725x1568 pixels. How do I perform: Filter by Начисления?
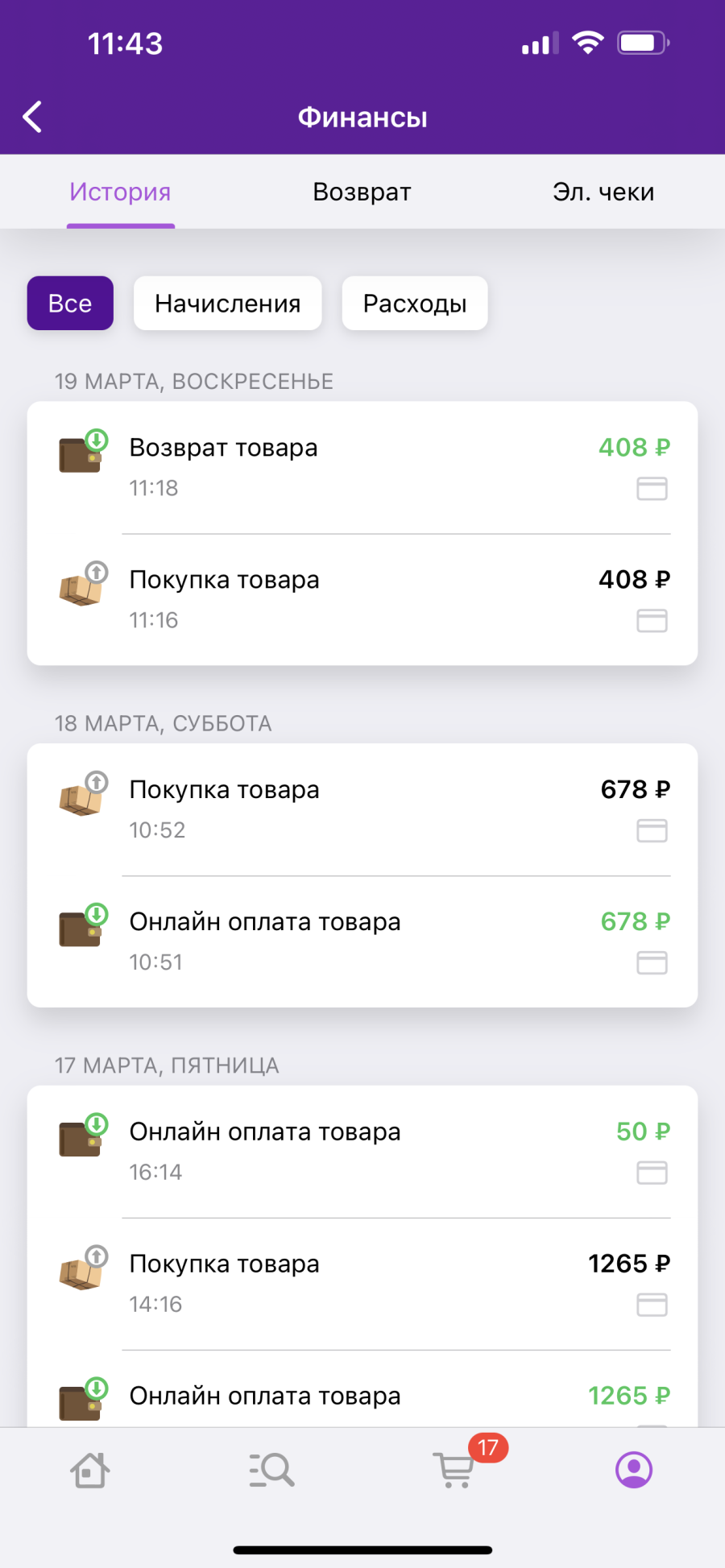coord(228,304)
